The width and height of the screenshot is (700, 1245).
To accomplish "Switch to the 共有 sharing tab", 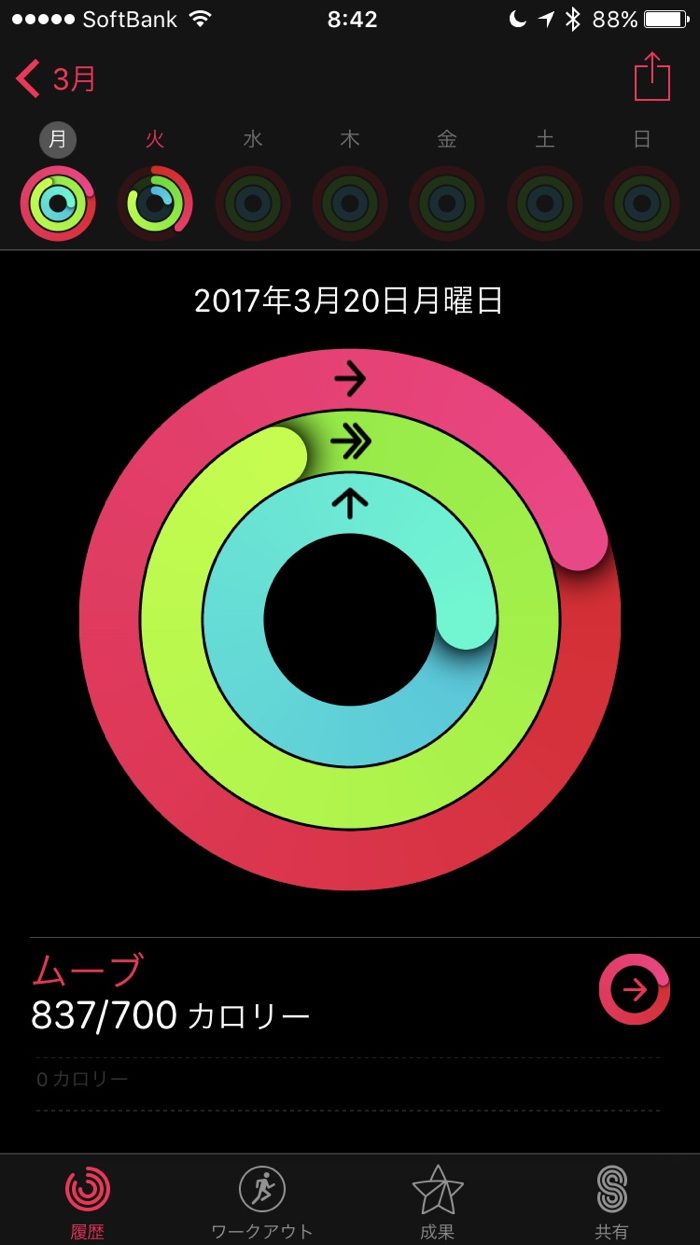I will pyautogui.click(x=612, y=1200).
